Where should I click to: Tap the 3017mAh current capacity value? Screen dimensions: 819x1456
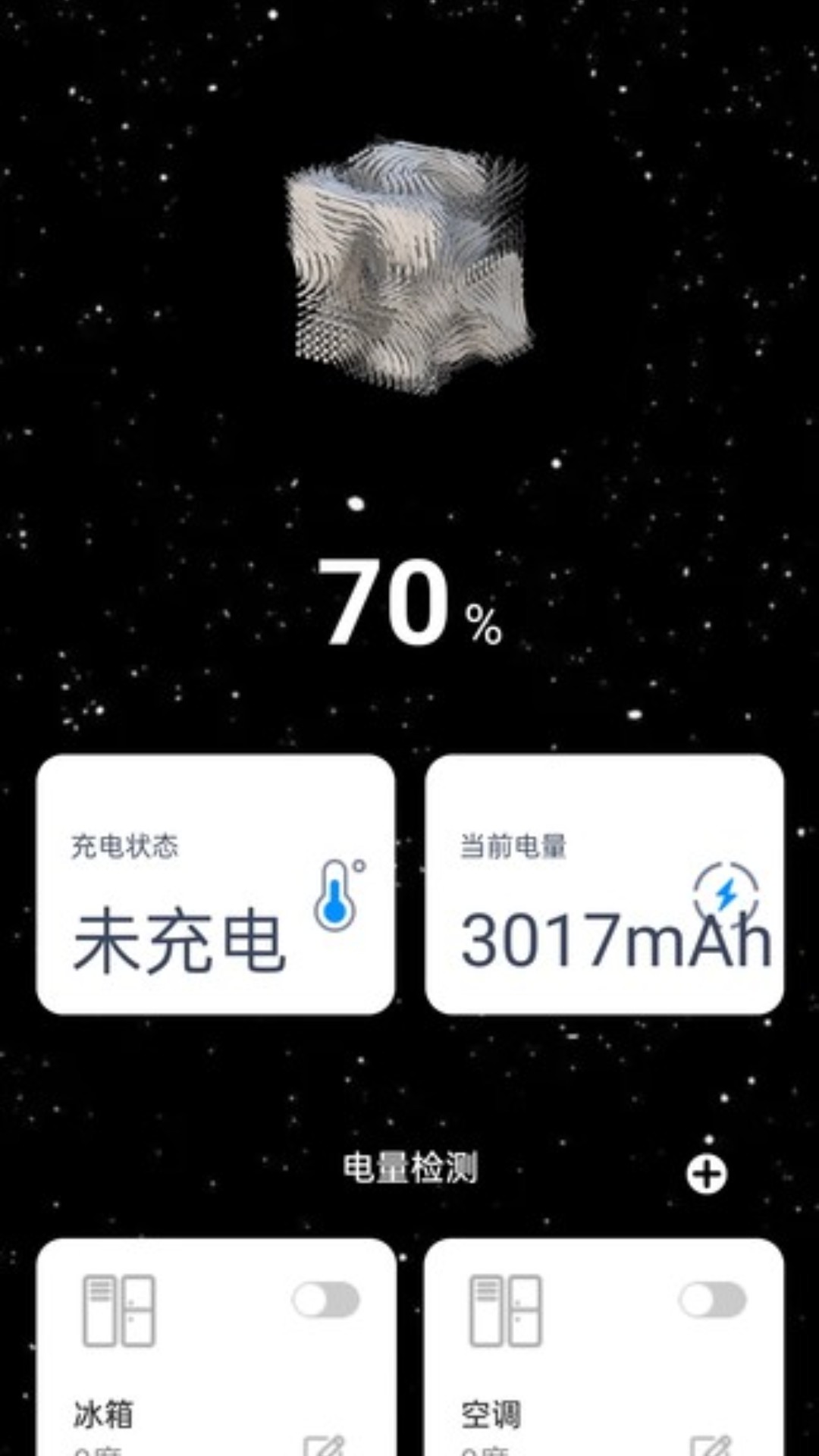(x=616, y=939)
